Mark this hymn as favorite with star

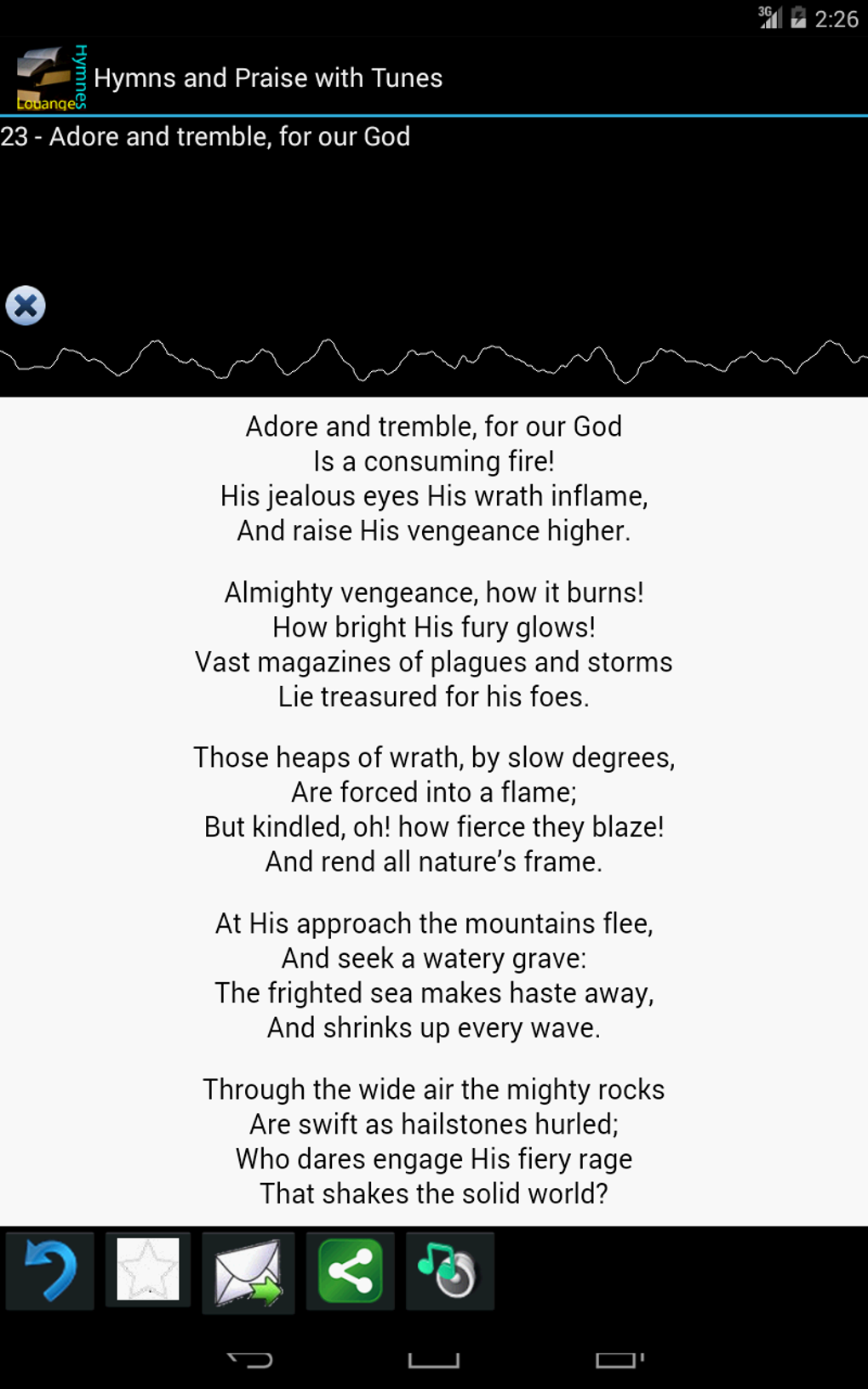click(x=148, y=1269)
